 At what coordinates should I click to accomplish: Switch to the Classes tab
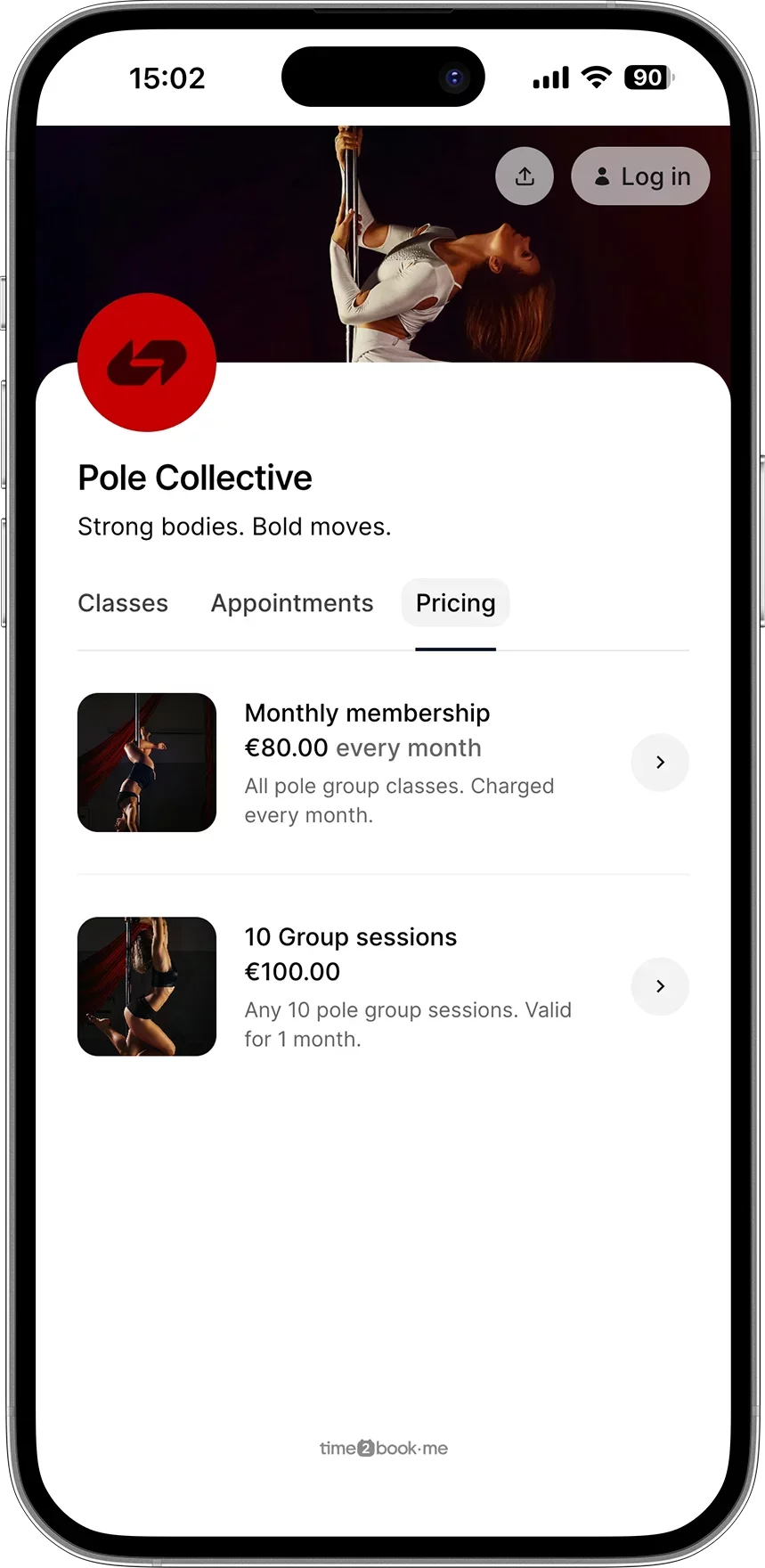122,602
